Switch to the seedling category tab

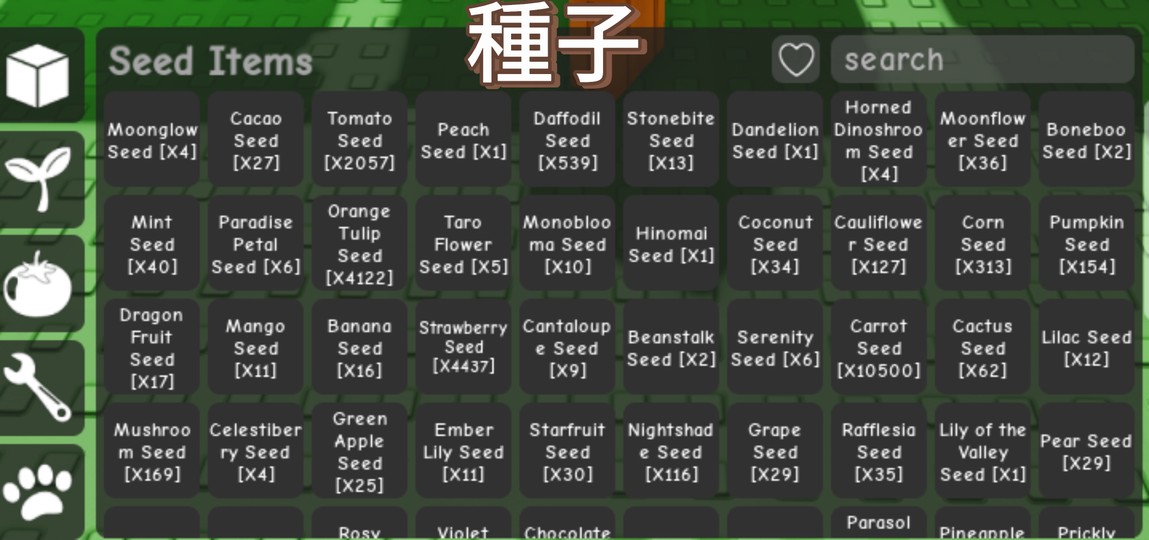coord(39,177)
